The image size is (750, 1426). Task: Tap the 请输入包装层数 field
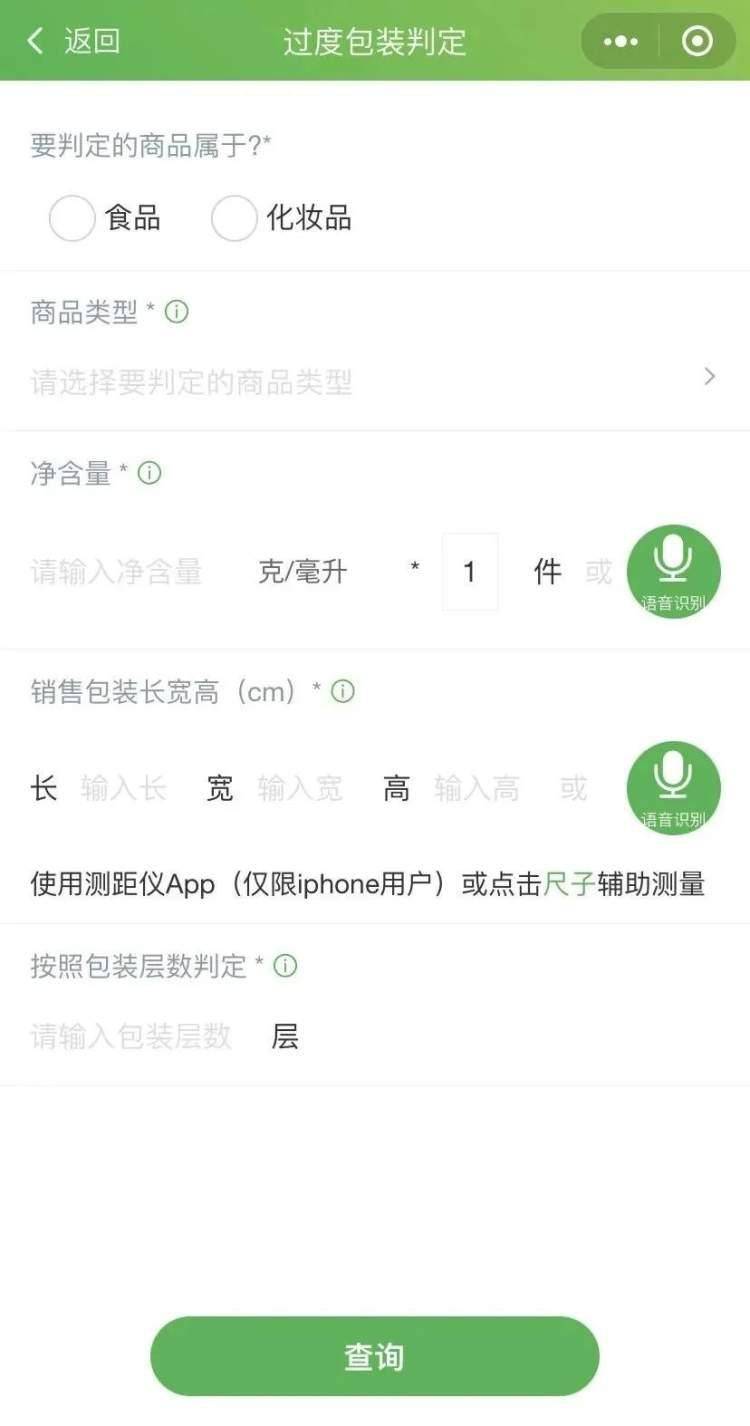131,1037
